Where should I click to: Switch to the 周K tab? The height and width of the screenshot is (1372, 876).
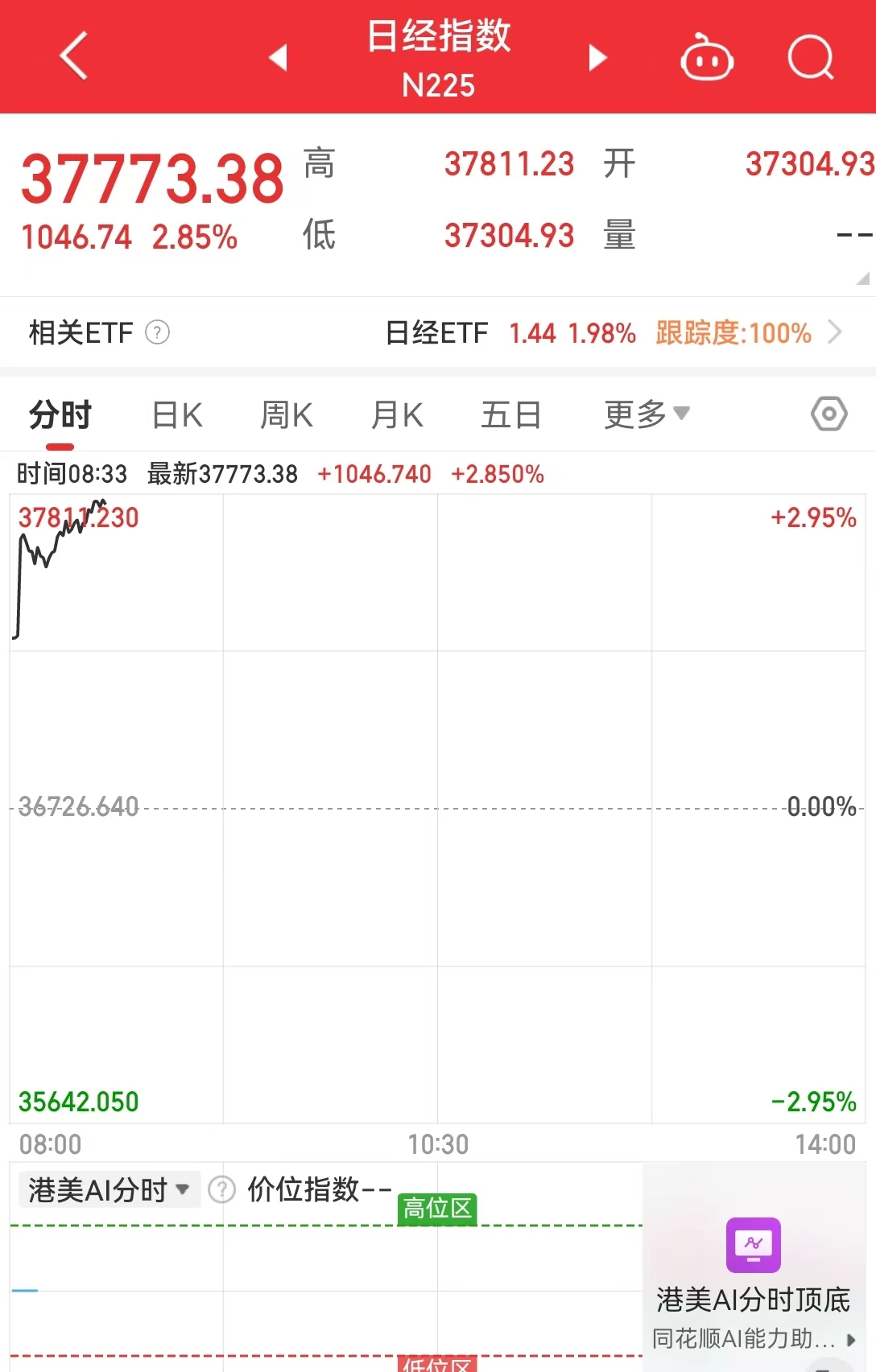point(286,415)
